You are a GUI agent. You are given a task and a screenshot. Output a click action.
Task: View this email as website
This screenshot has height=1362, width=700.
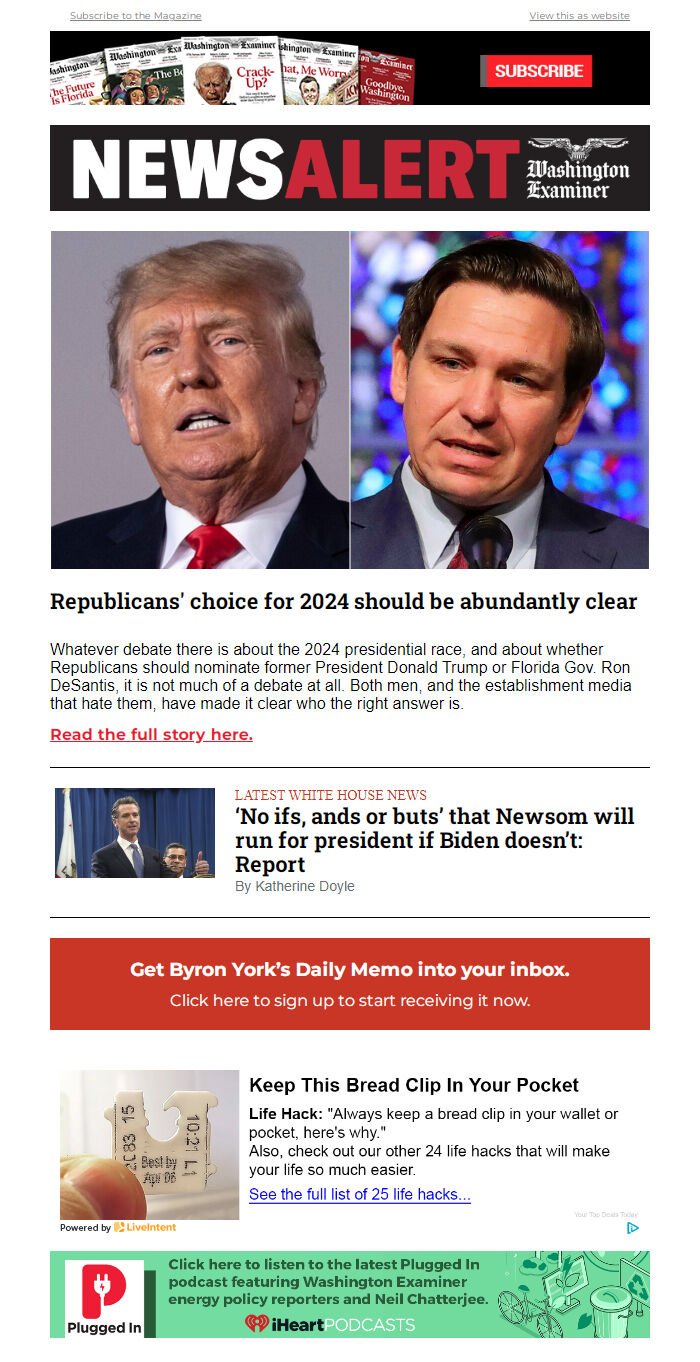(x=579, y=16)
